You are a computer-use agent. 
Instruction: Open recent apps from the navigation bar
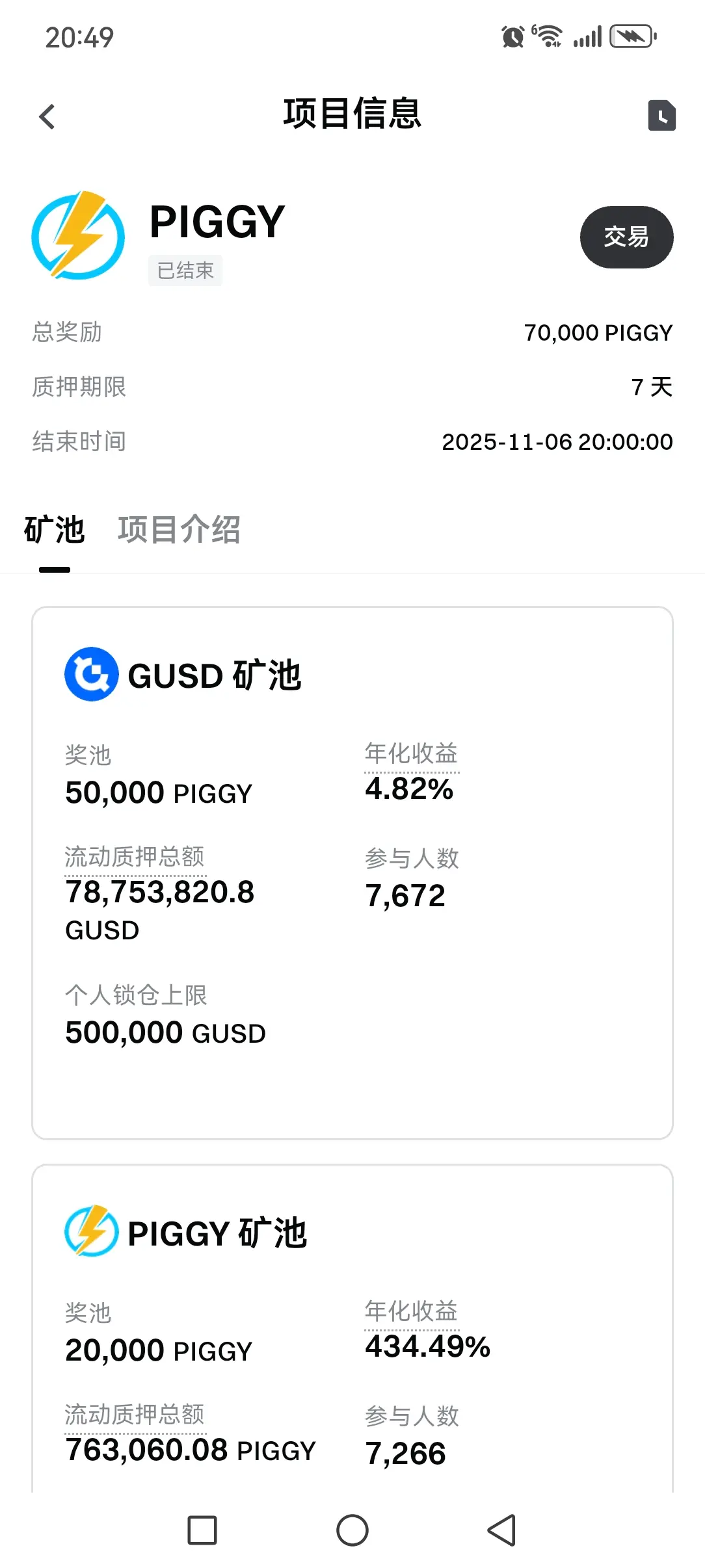pos(202,1530)
